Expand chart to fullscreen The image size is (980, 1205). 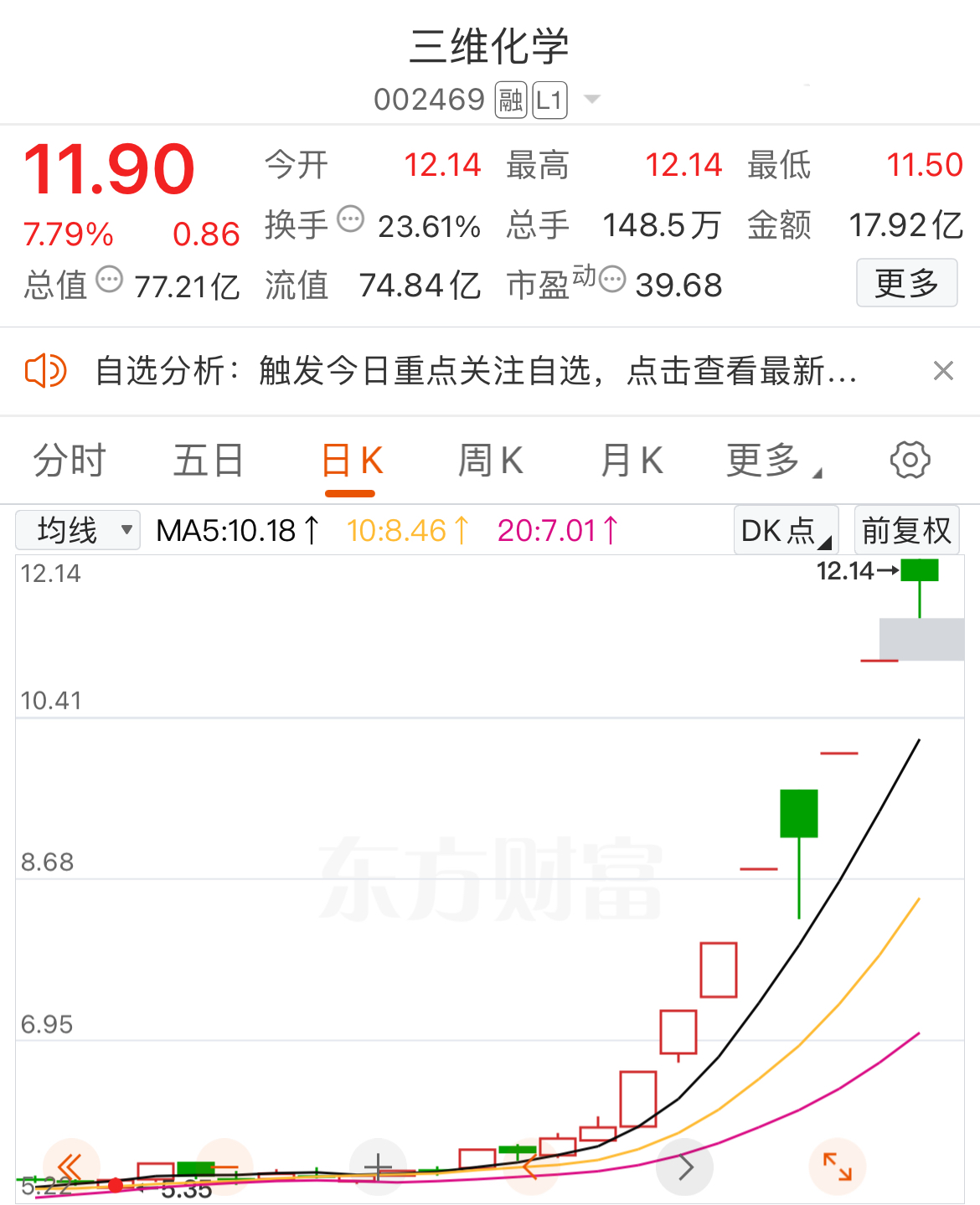(837, 1166)
